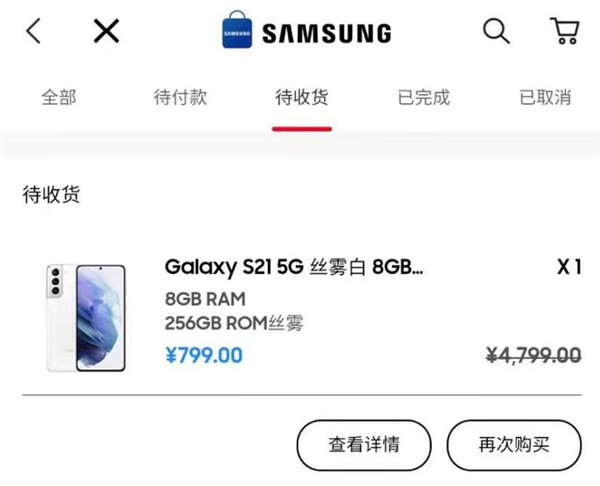Go back with the left arrow
Image resolution: width=600 pixels, height=486 pixels.
(x=34, y=32)
